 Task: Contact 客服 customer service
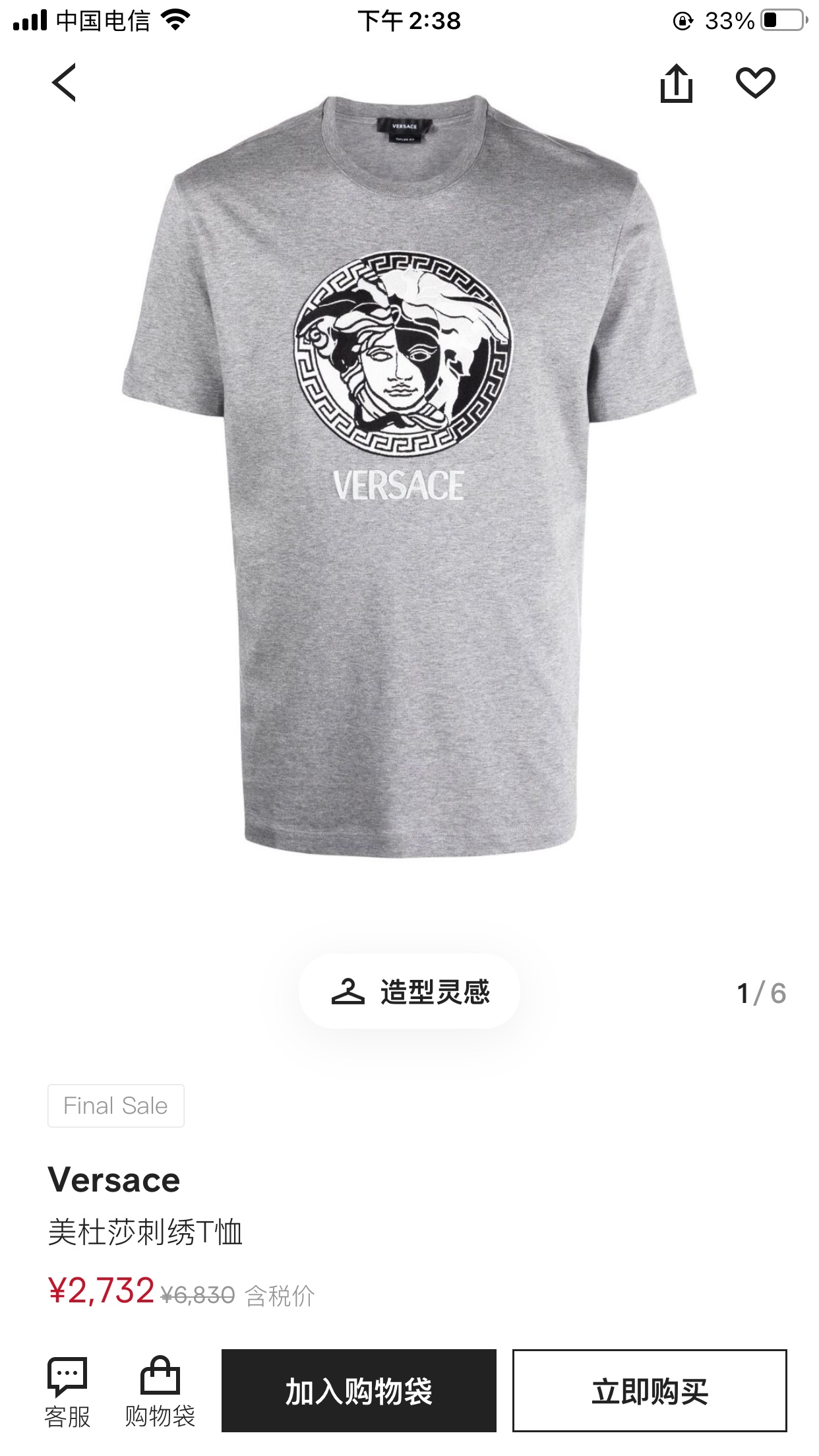67,1392
